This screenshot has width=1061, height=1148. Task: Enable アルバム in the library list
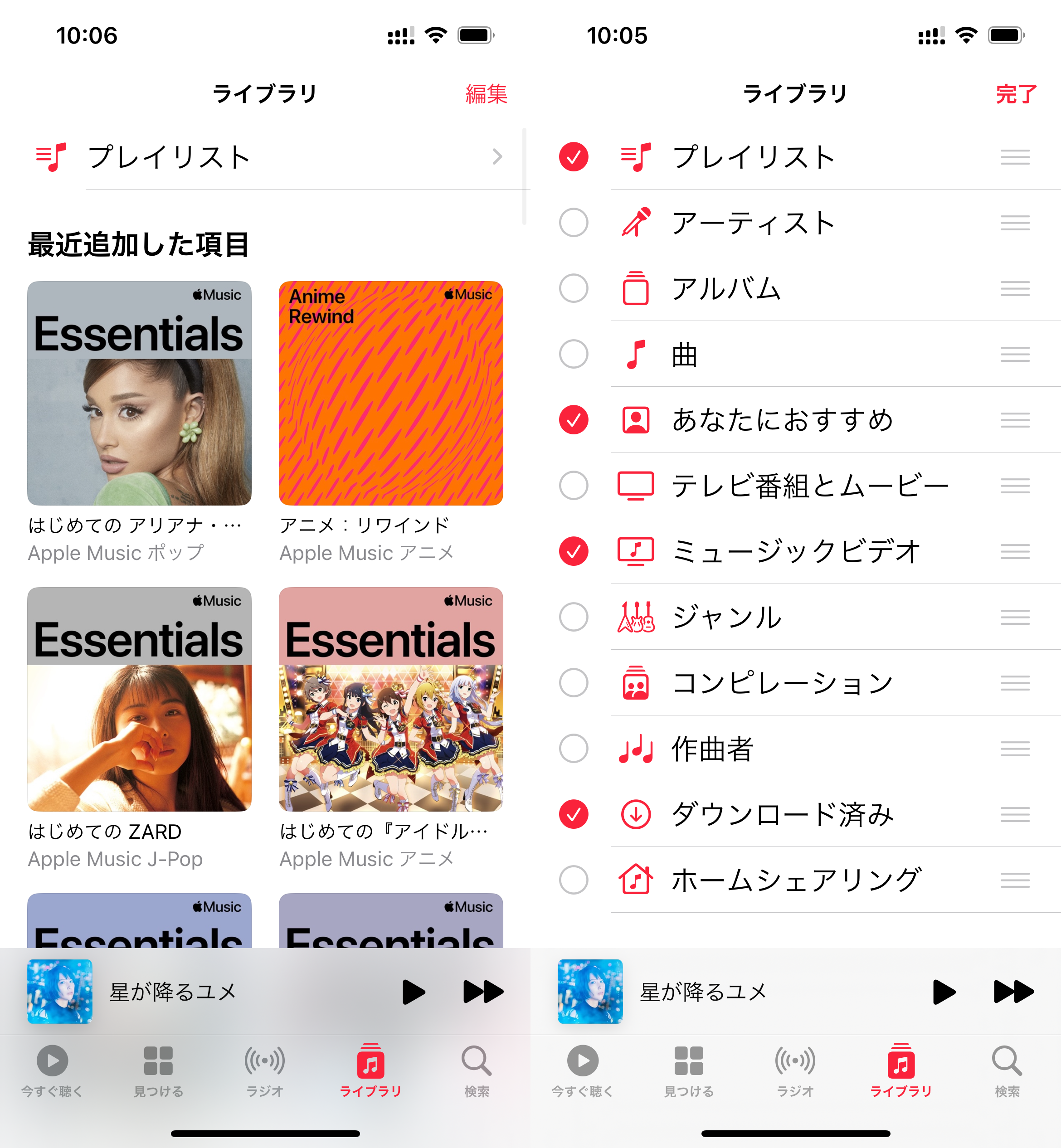pyautogui.click(x=574, y=288)
